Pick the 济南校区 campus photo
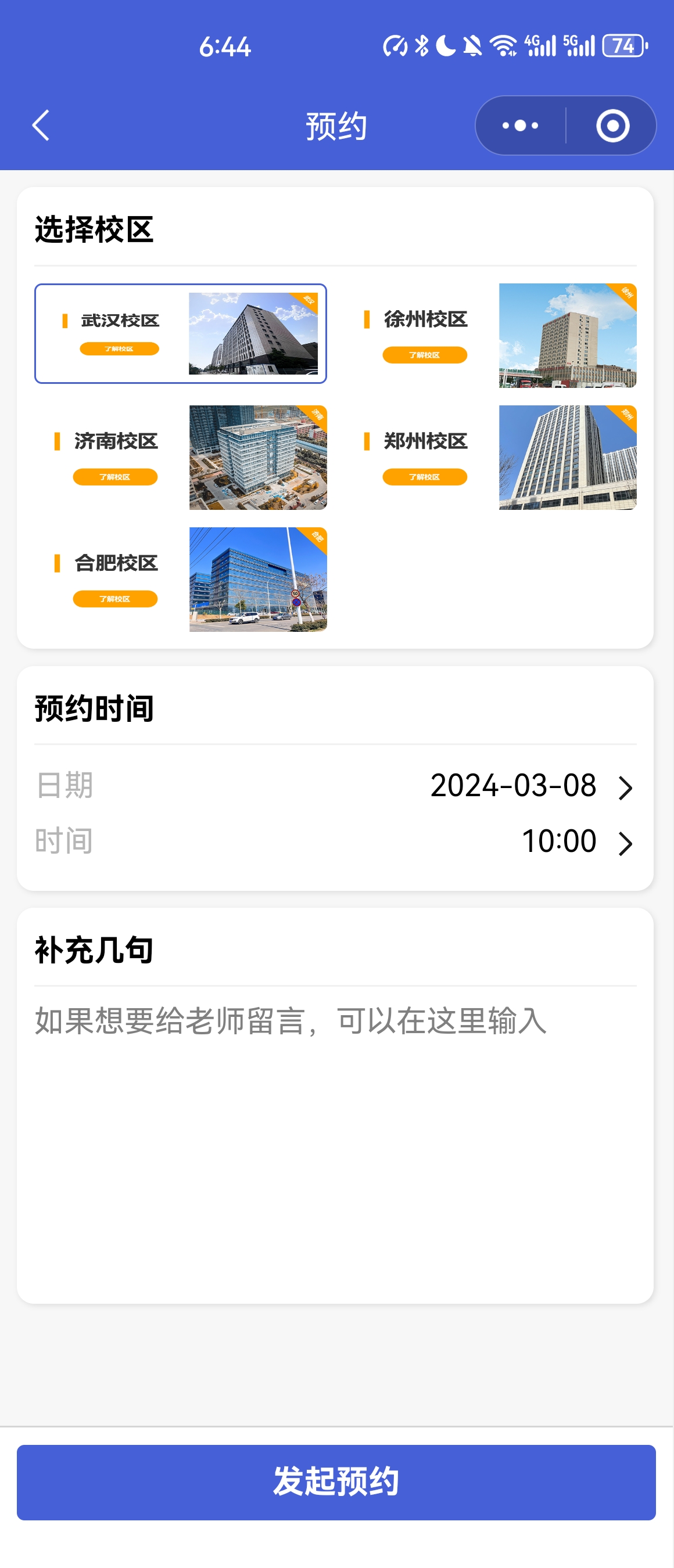Image resolution: width=674 pixels, height=1568 pixels. pos(258,457)
